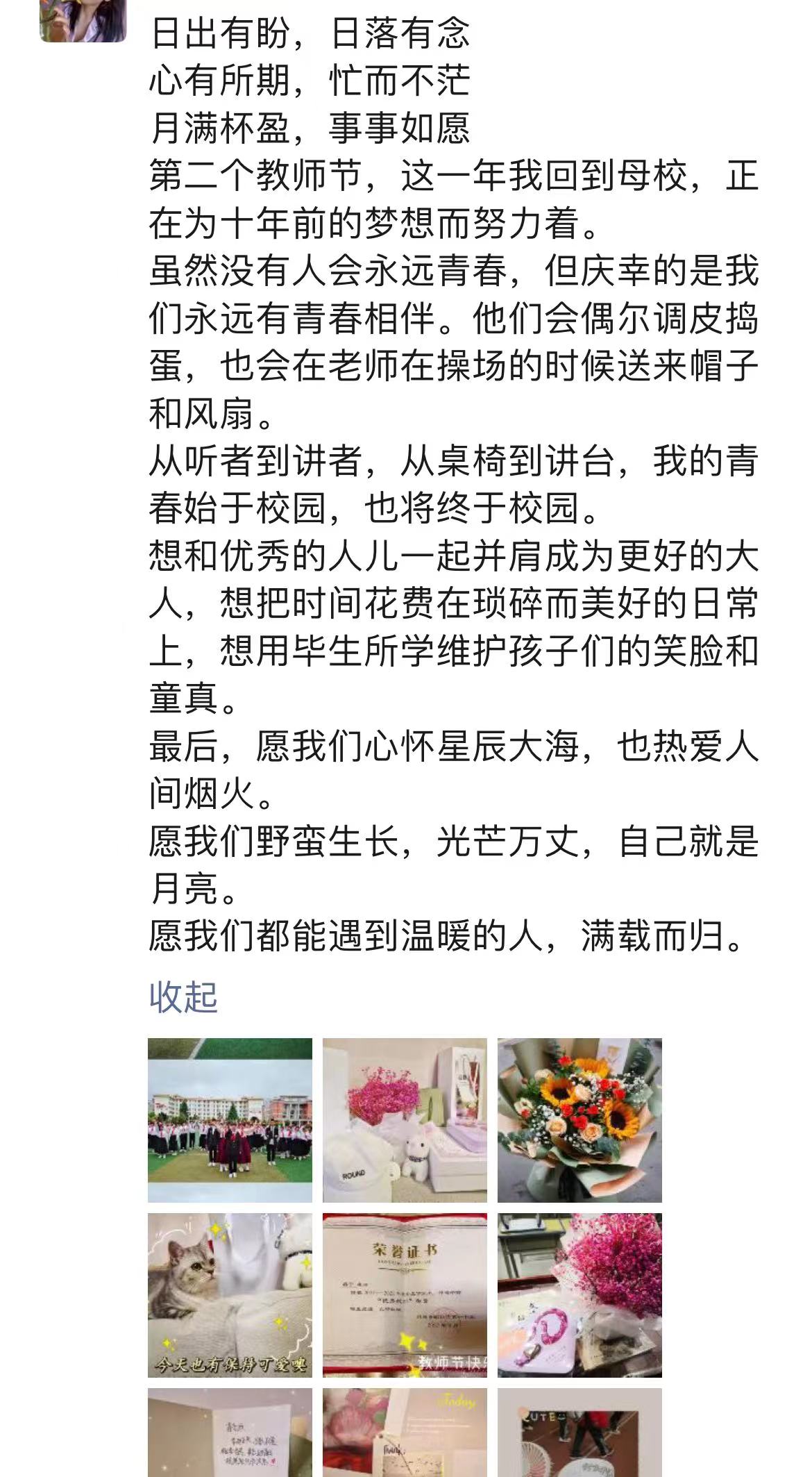The width and height of the screenshot is (812, 1477).
Task: Open the handheld fan photo
Action: click(x=580, y=1432)
